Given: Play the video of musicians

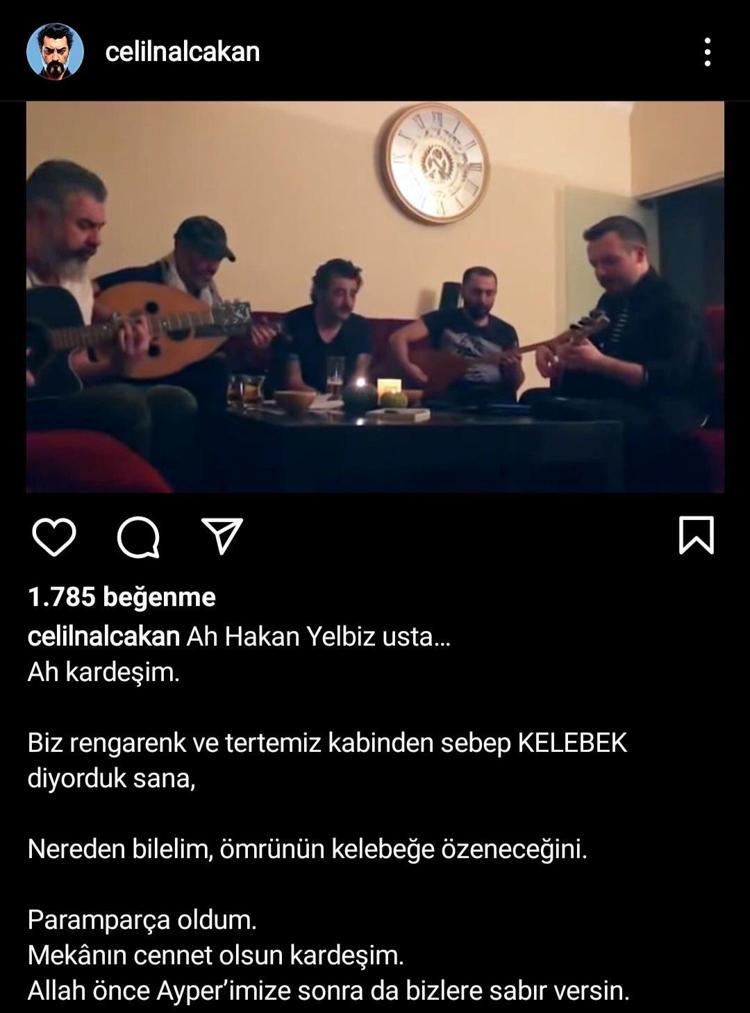Looking at the screenshot, I should tap(375, 297).
